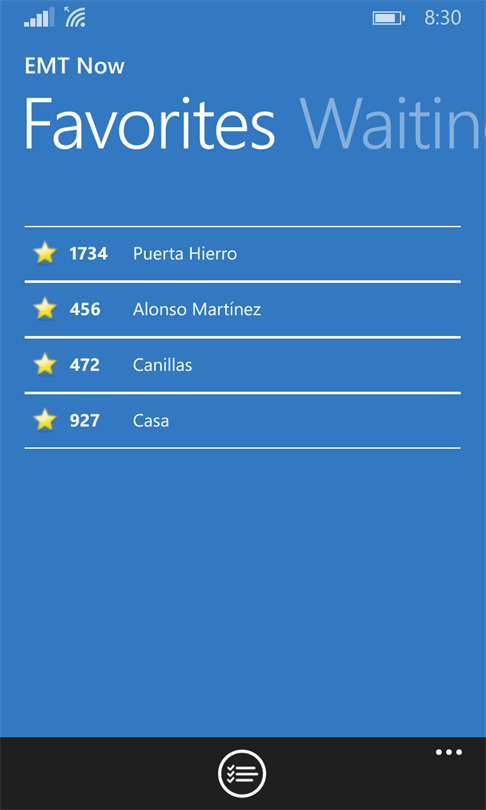Expand the app bar ellipsis menu
This screenshot has width=486, height=810.
(448, 752)
